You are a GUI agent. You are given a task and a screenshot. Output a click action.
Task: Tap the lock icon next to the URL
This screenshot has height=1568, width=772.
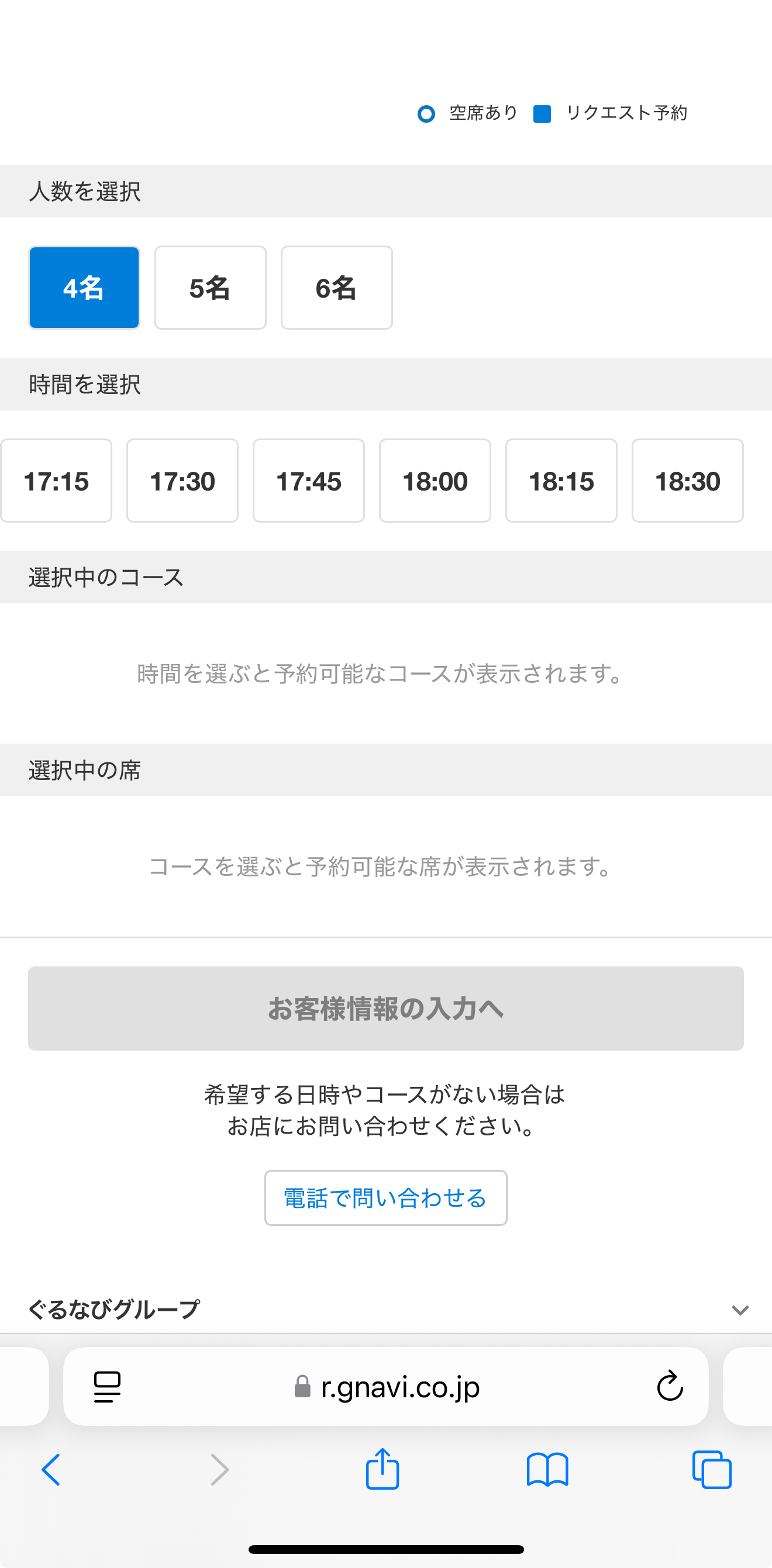pyautogui.click(x=302, y=1388)
